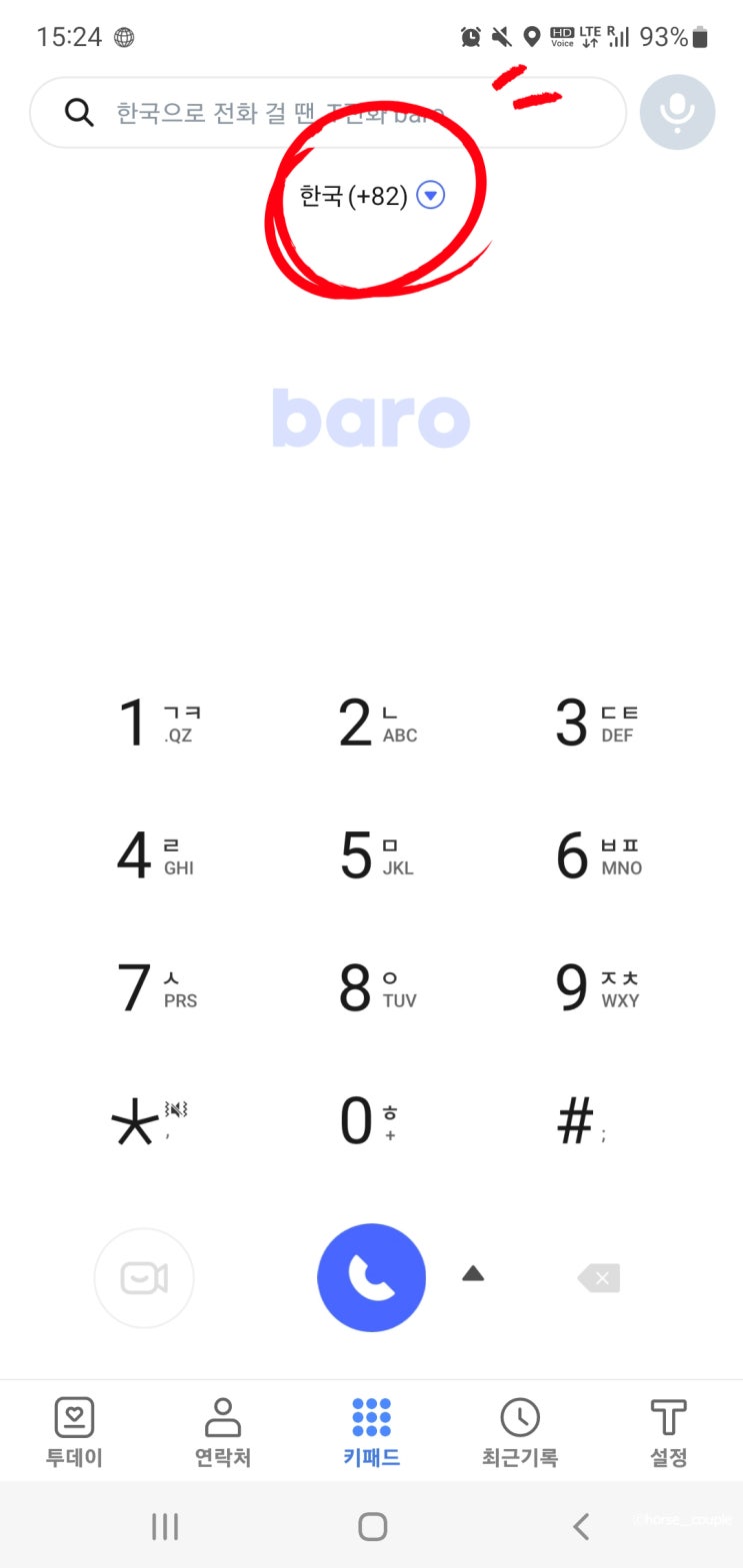Tap the 3 key on the keypad

[x=594, y=723]
